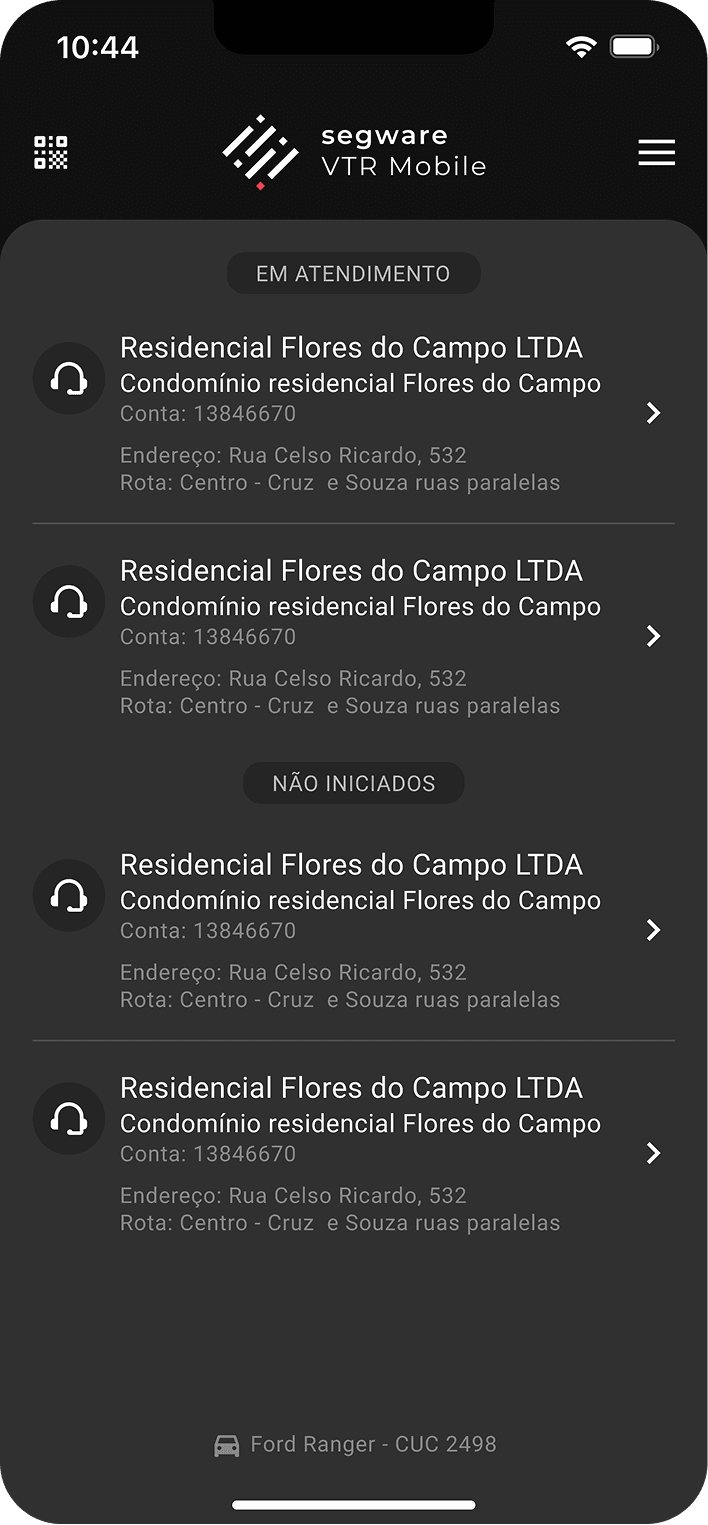Open the second Em Atendimento service entry

tap(353, 636)
